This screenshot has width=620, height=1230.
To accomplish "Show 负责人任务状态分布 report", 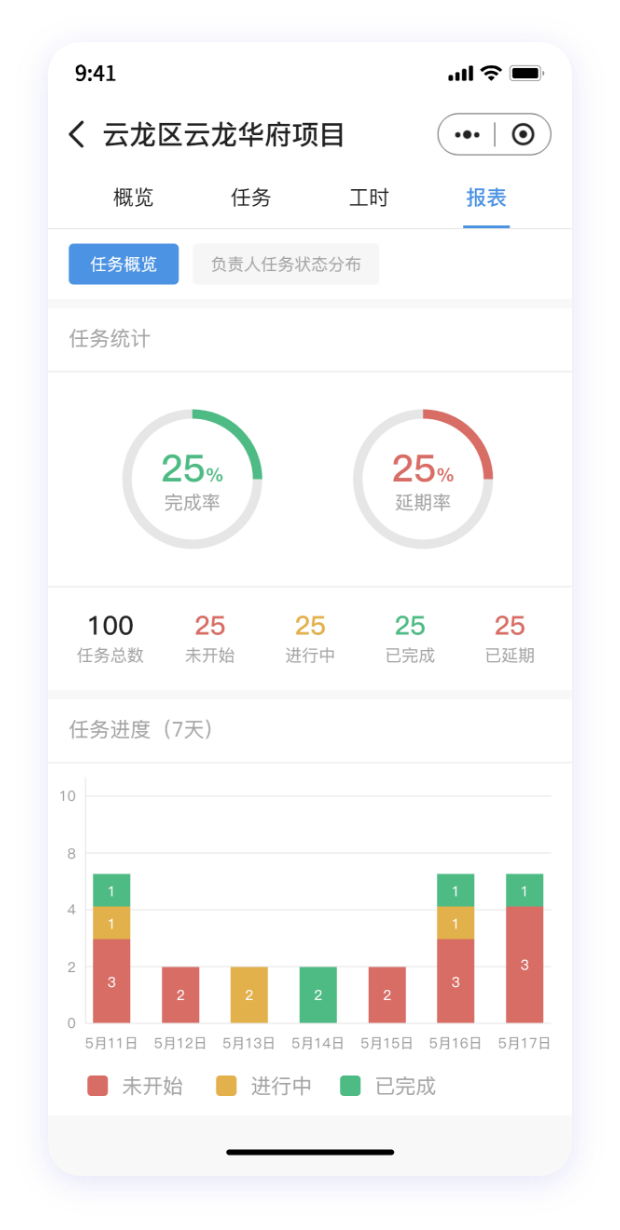I will (x=286, y=264).
